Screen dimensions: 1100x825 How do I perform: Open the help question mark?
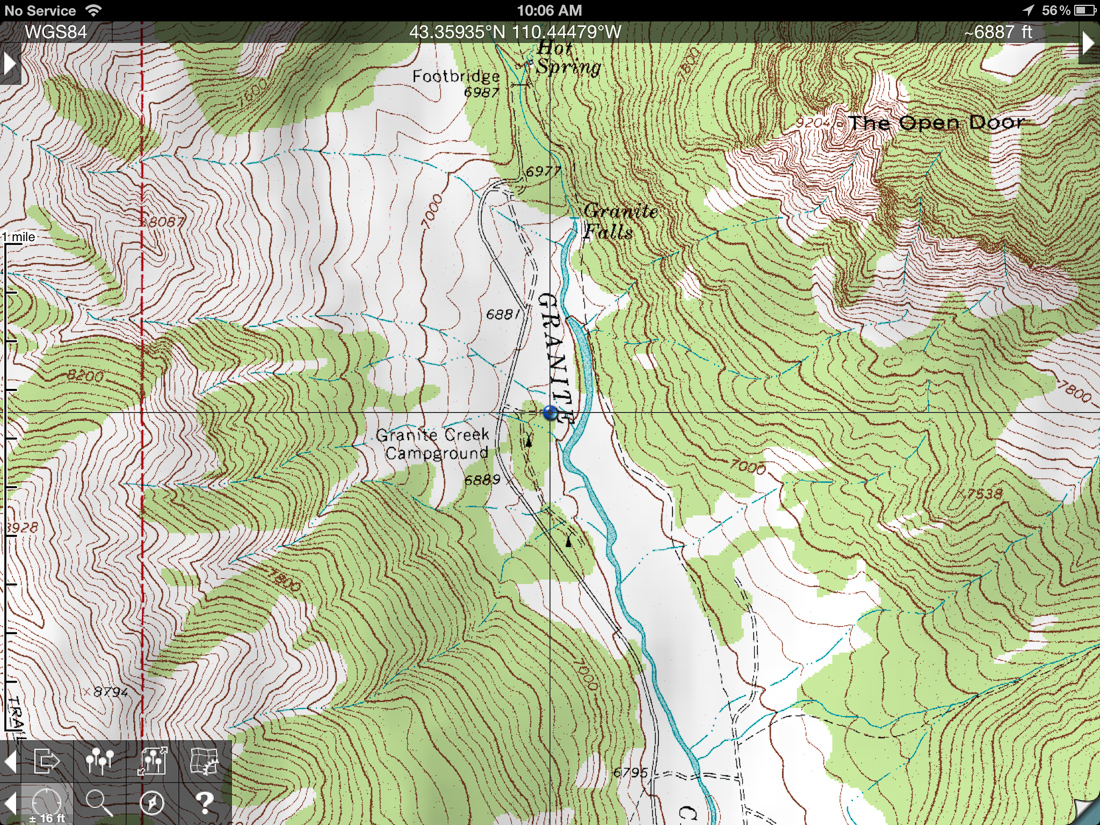tap(204, 802)
